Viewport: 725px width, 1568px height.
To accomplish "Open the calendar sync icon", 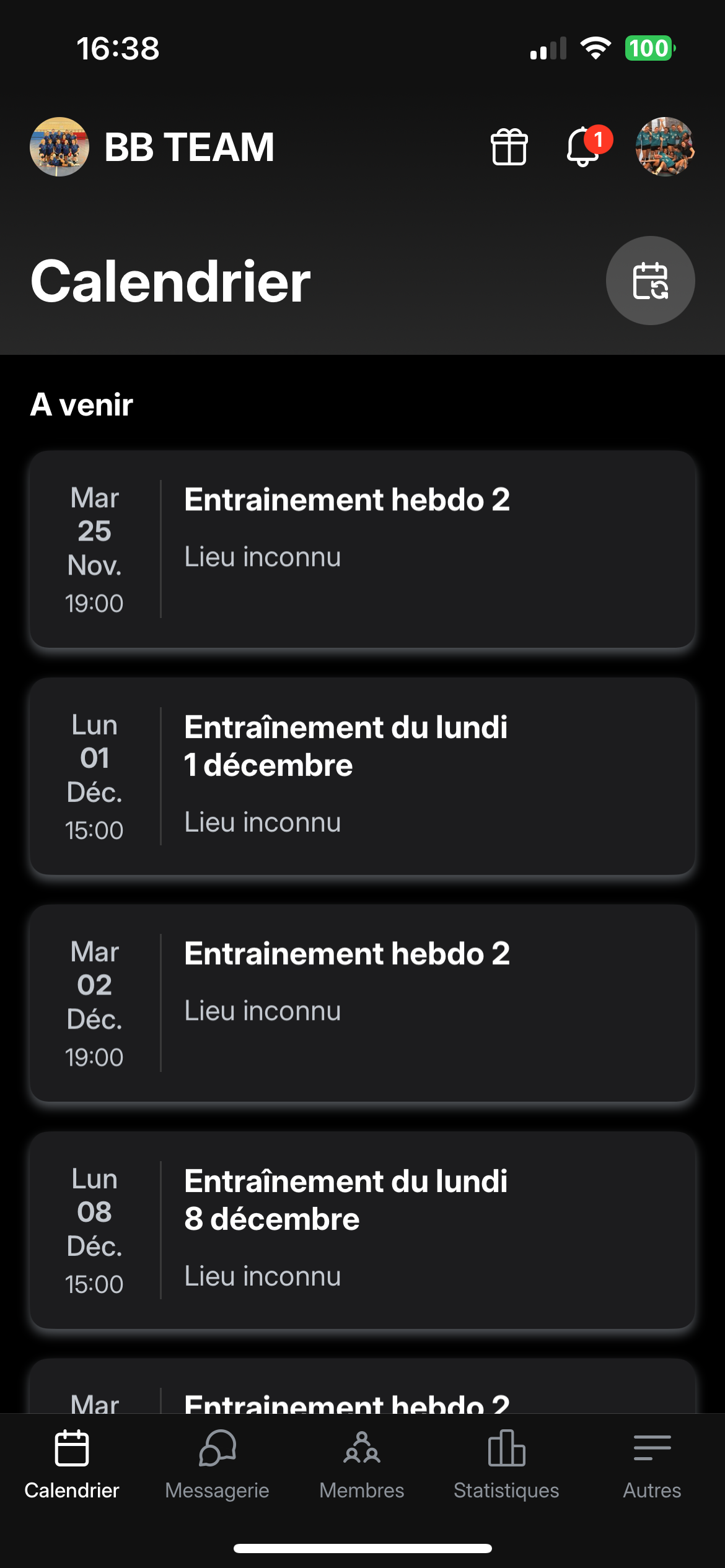I will tap(649, 281).
